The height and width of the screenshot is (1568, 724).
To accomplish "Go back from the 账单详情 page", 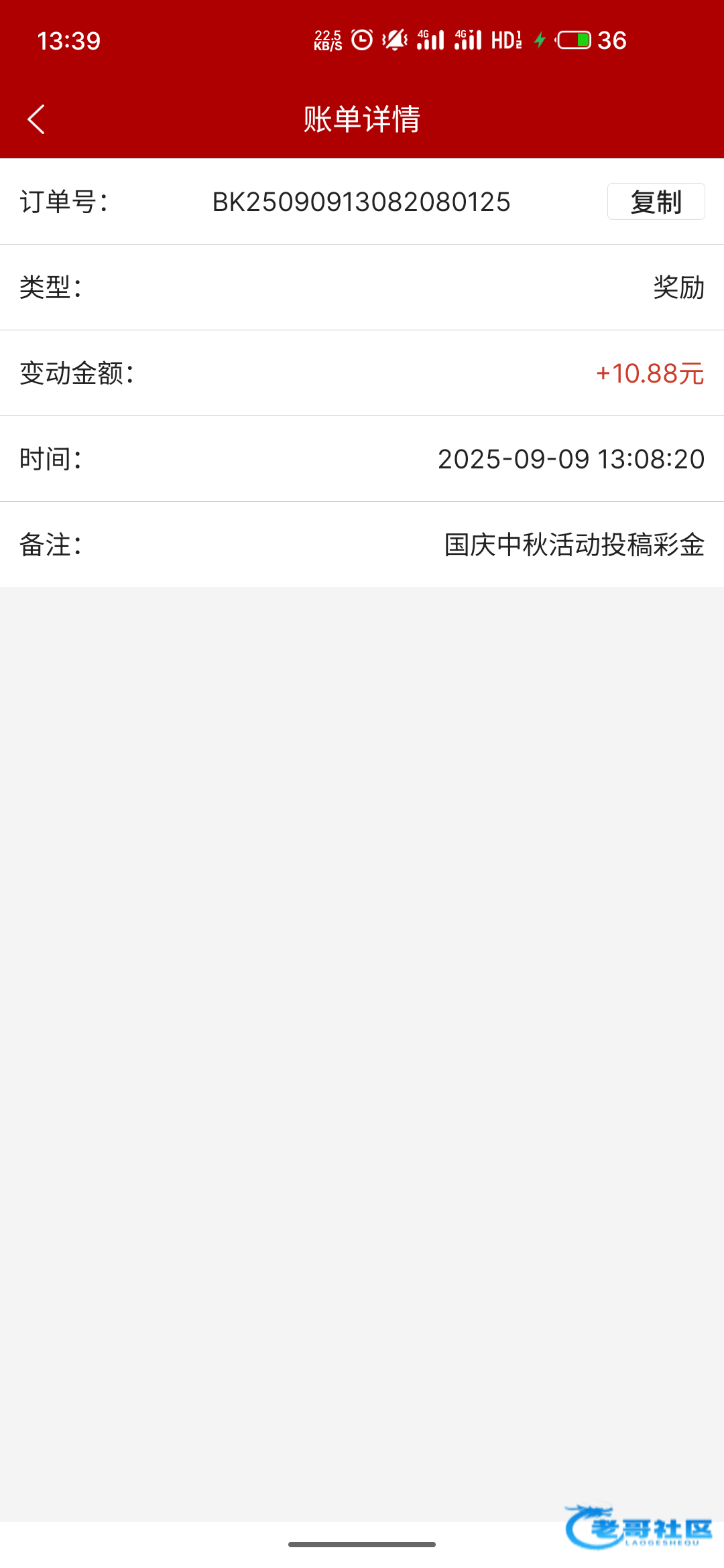I will pos(36,119).
